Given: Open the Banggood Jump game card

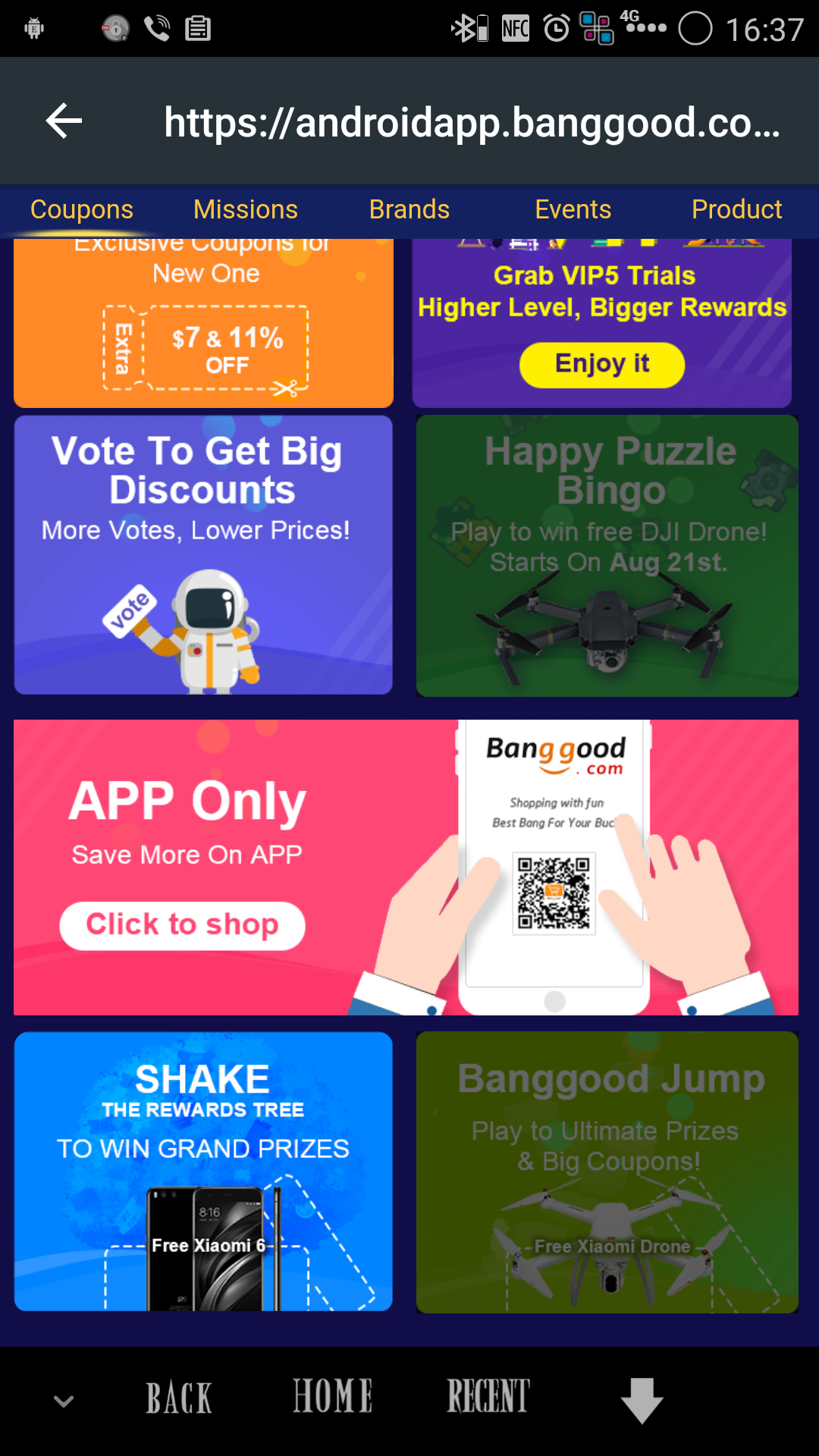Looking at the screenshot, I should click(x=607, y=1172).
